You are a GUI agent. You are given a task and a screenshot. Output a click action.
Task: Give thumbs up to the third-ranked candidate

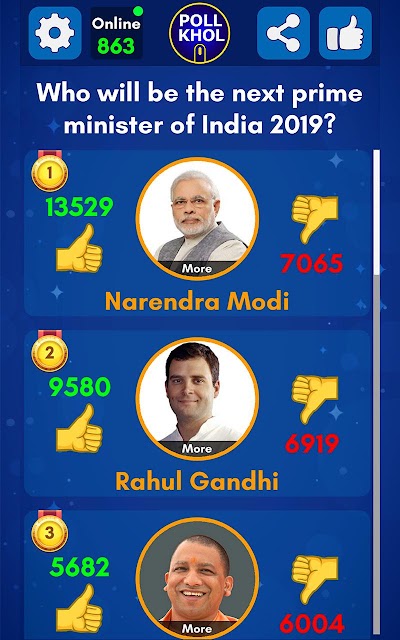click(x=79, y=608)
